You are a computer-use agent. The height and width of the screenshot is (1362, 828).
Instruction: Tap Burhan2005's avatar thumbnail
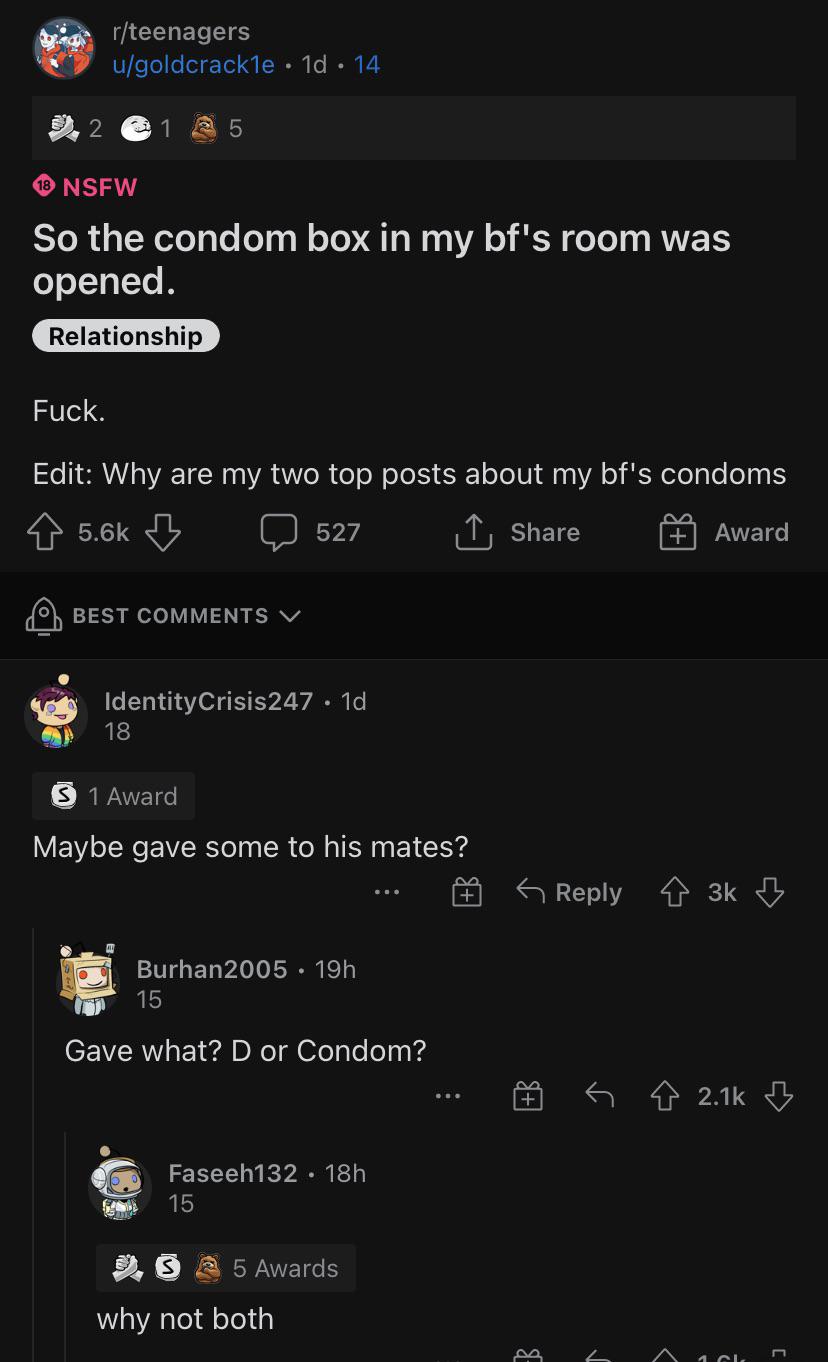click(89, 977)
